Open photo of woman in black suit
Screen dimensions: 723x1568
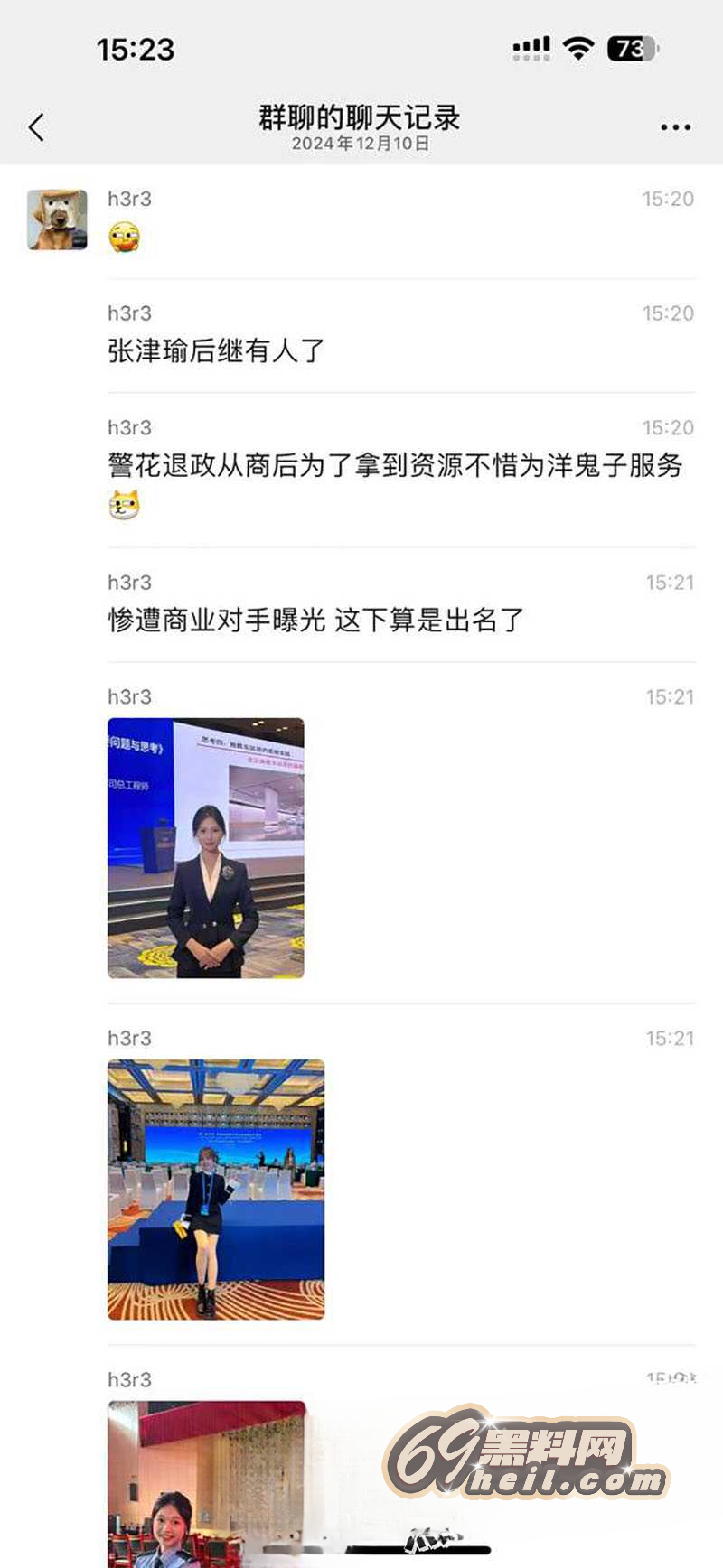point(206,848)
